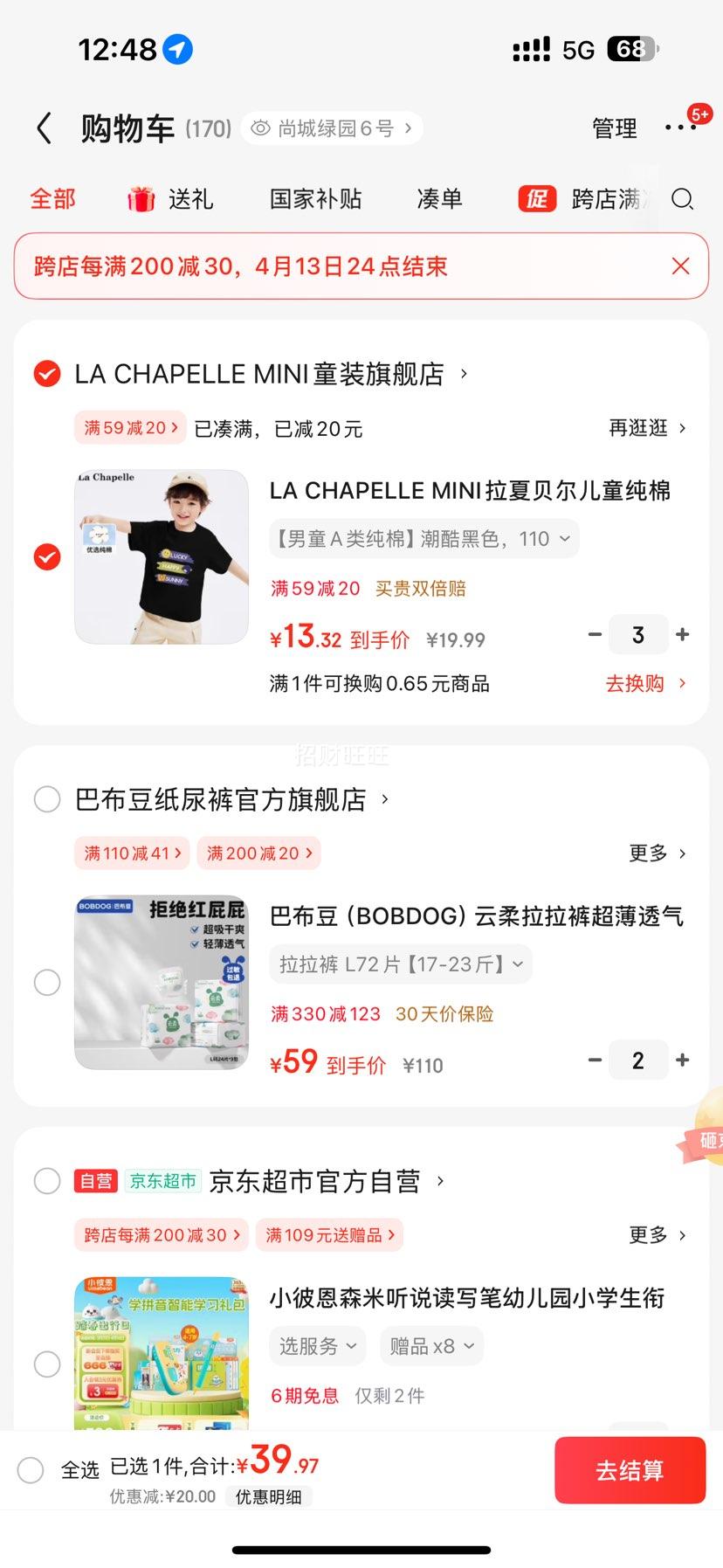723x1568 pixels.
Task: Open the 再逛逛 link
Action: [647, 428]
